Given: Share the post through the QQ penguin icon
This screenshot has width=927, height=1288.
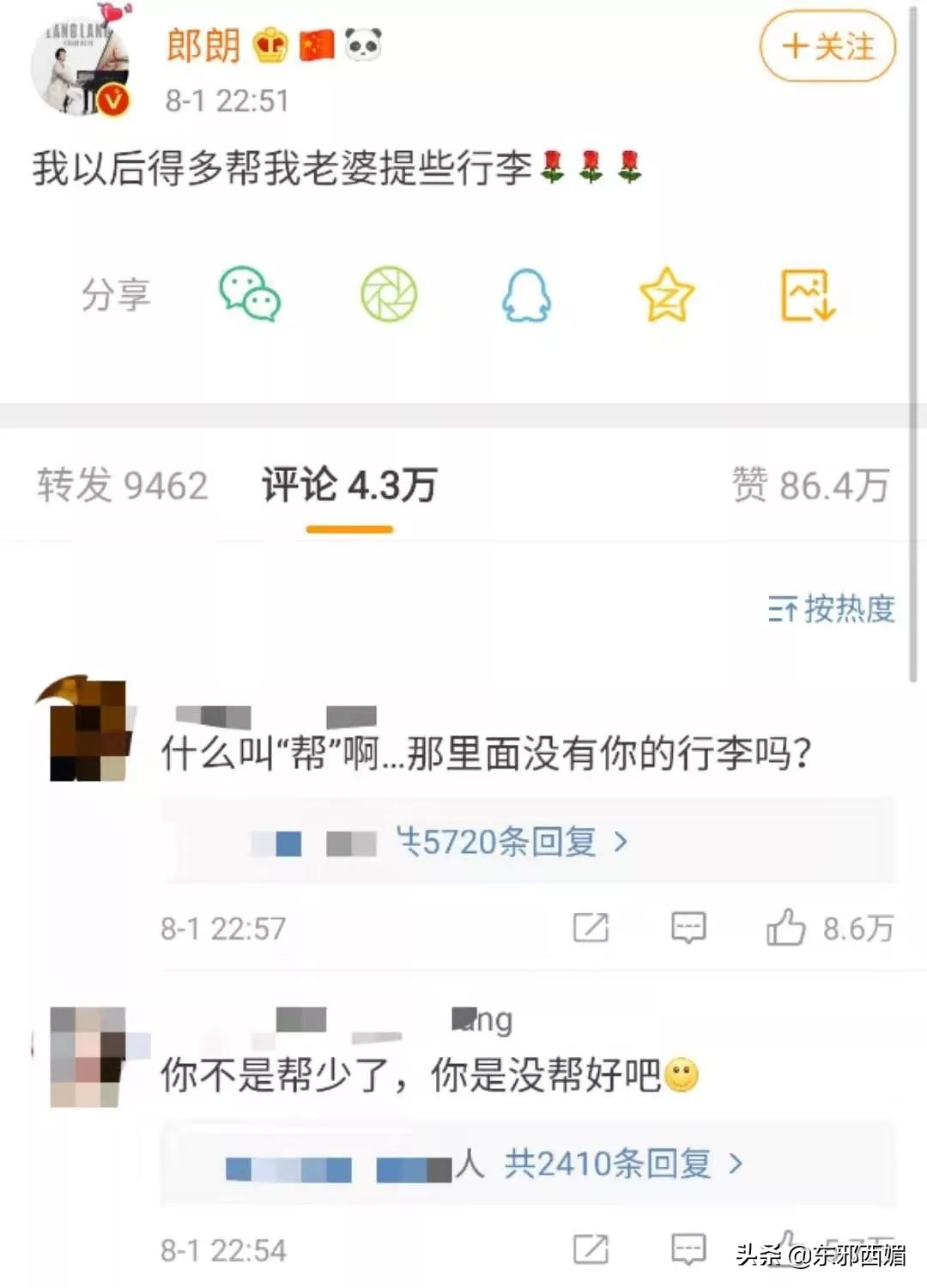Looking at the screenshot, I should click(x=526, y=297).
